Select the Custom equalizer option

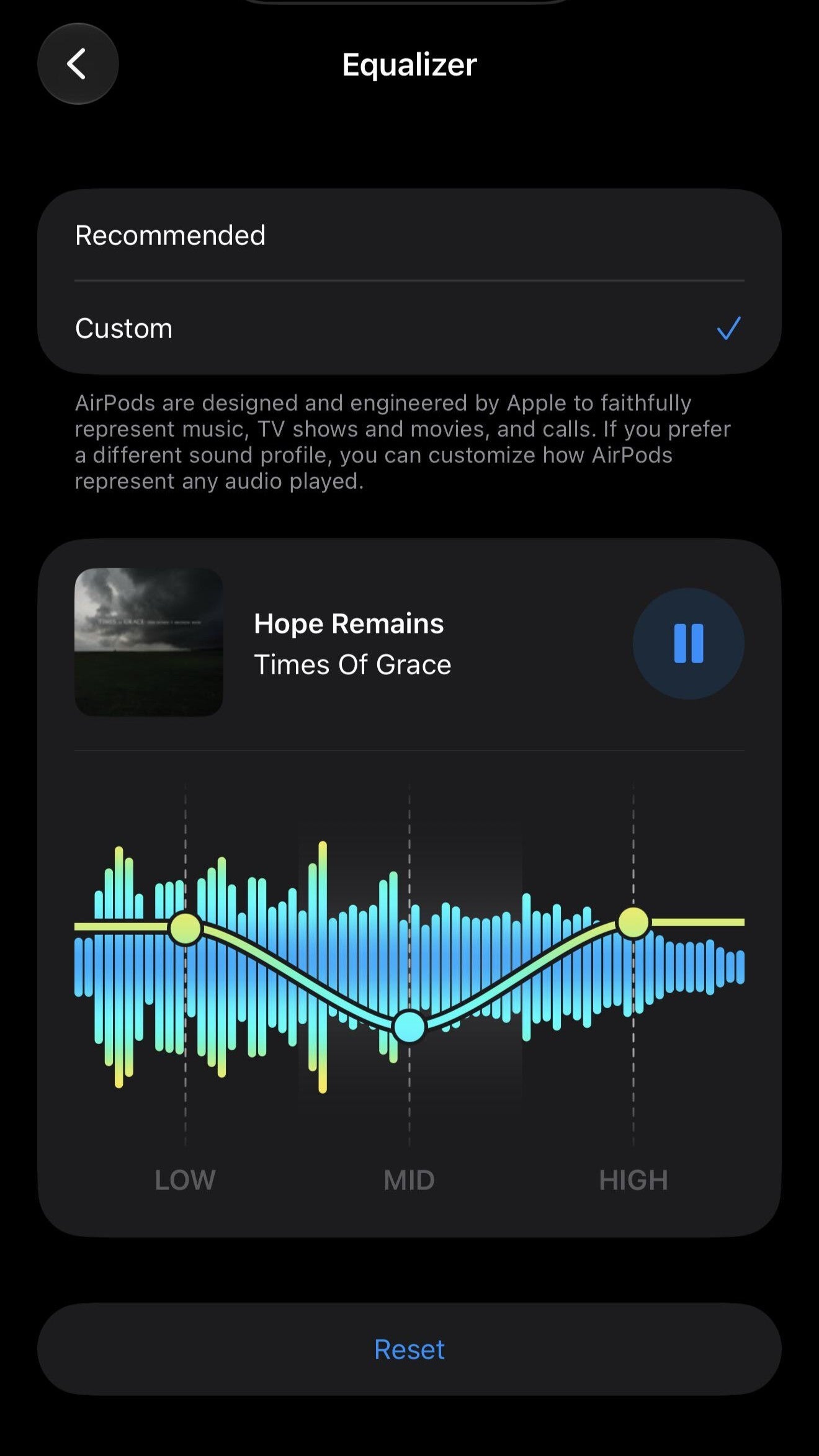[x=409, y=328]
